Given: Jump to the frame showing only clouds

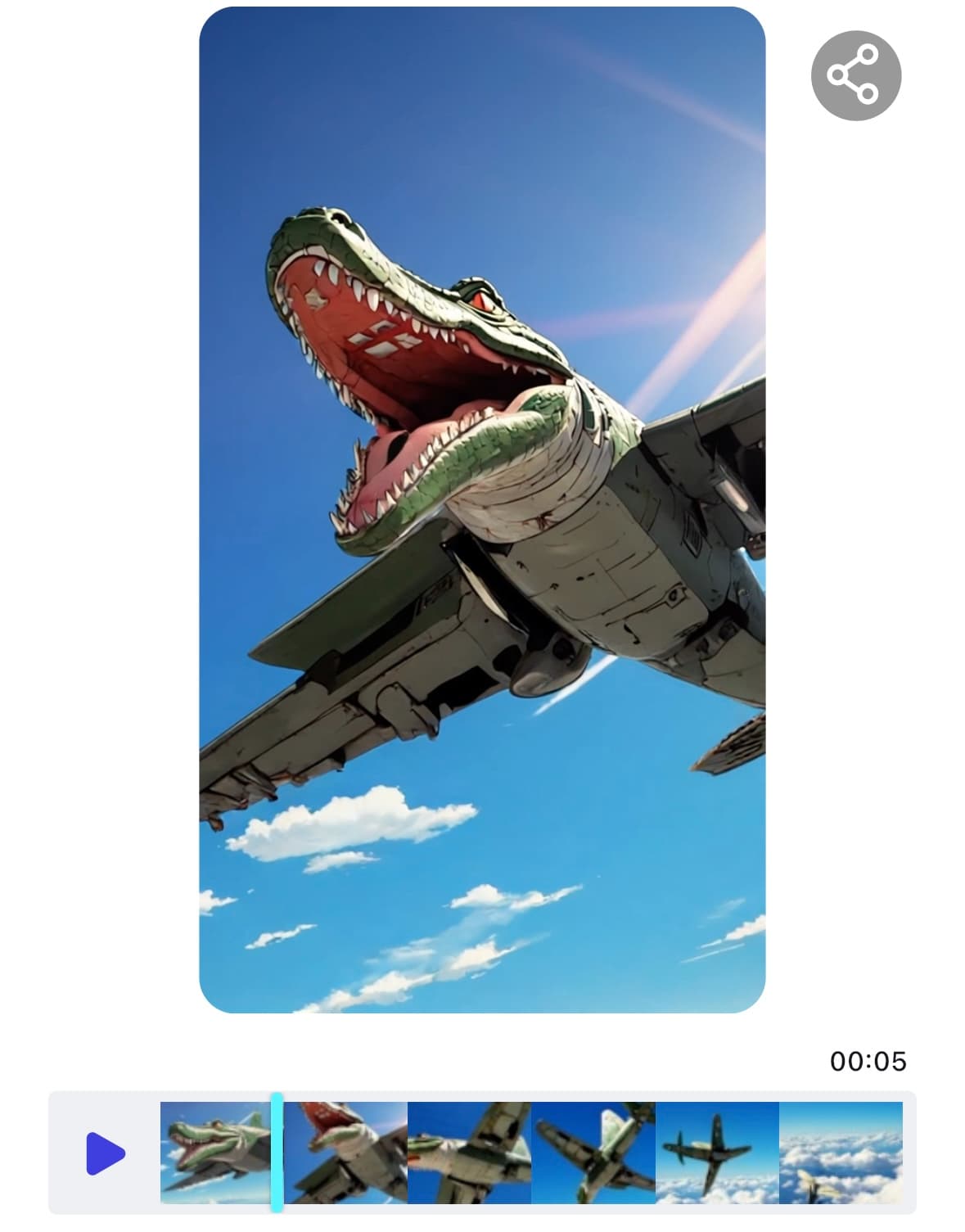Looking at the screenshot, I should coord(841,1153).
